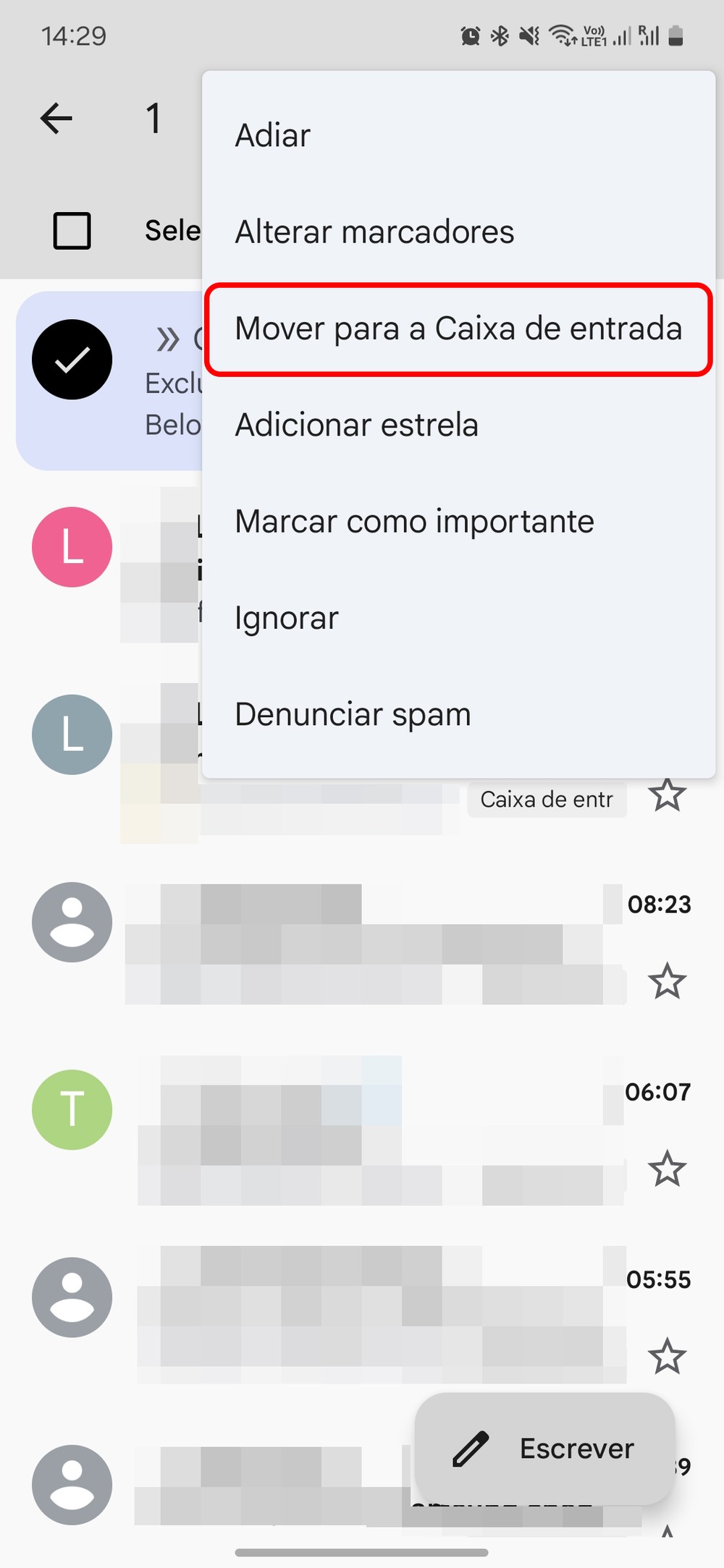Star the email received at 08:23
The image size is (724, 1568).
(667, 981)
